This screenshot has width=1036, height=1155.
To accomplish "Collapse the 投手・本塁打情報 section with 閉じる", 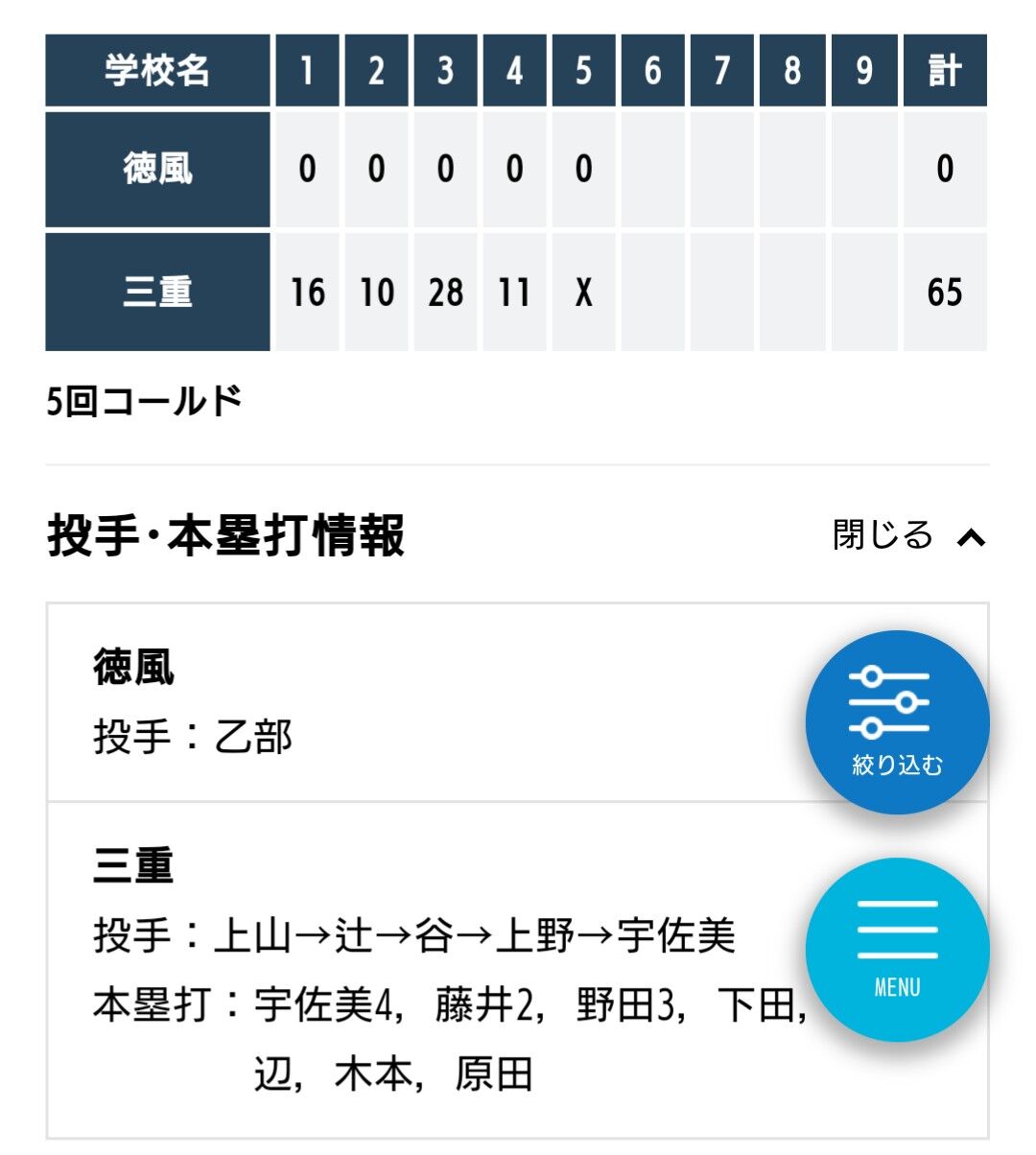I will (907, 535).
